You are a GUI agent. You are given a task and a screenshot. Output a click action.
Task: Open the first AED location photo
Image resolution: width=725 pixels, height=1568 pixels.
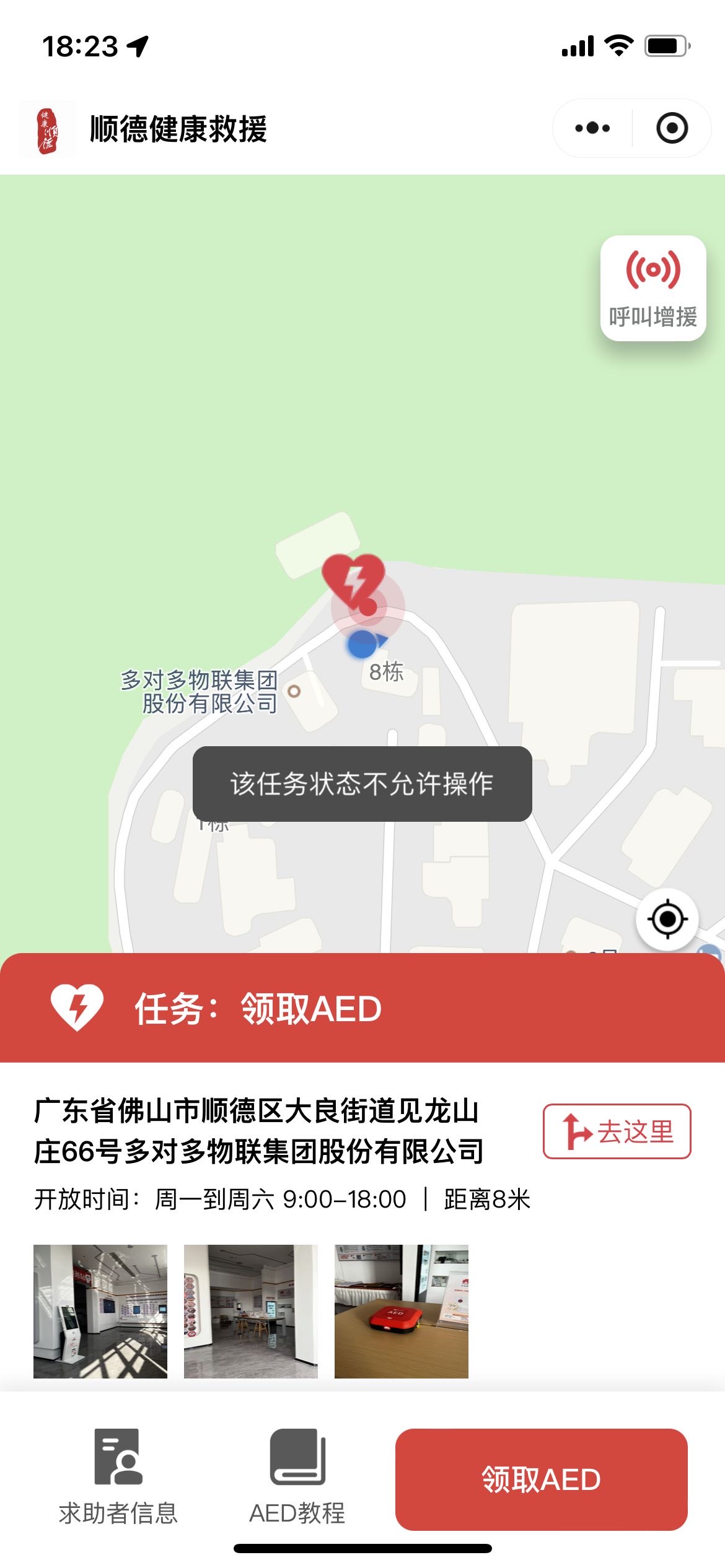[100, 1311]
